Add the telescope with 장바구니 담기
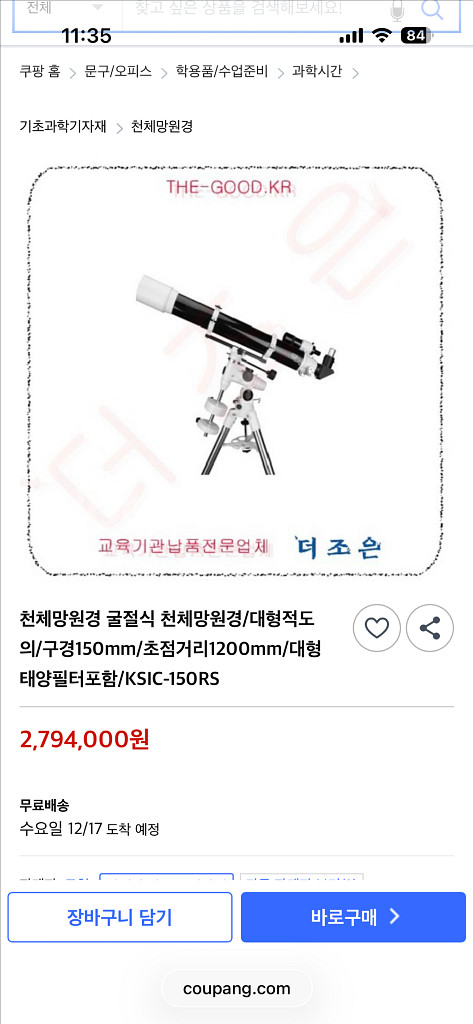 [120, 917]
